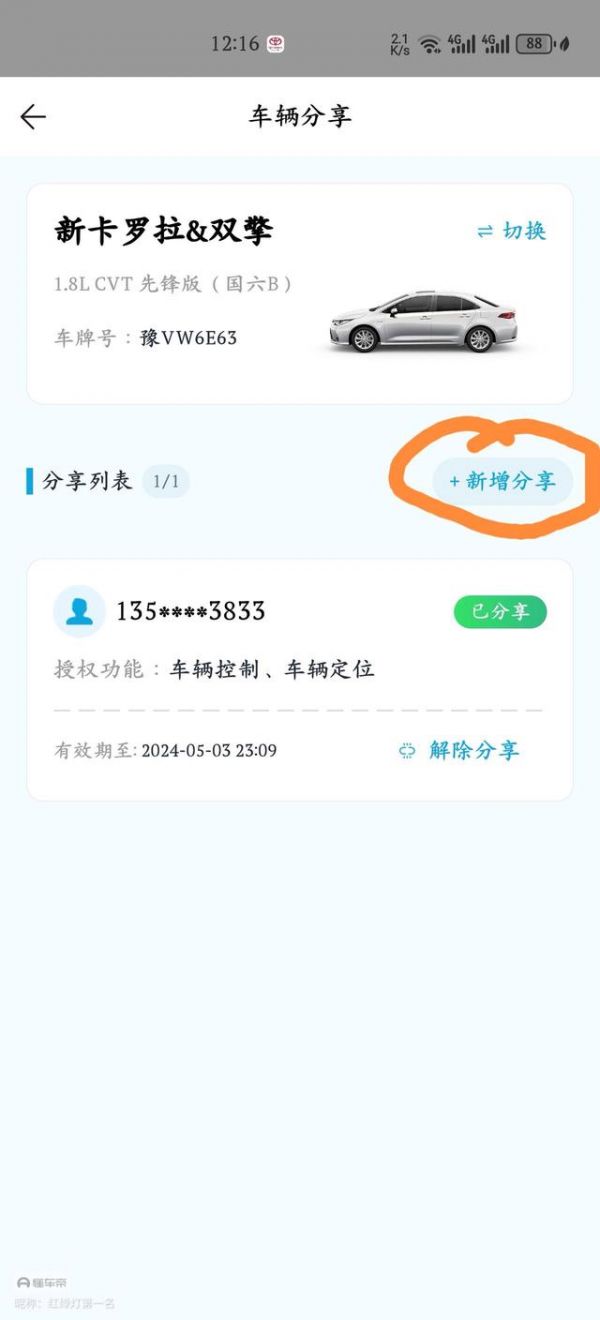Go back from 车辆分享 page
The height and width of the screenshot is (1320, 600).
pos(33,117)
